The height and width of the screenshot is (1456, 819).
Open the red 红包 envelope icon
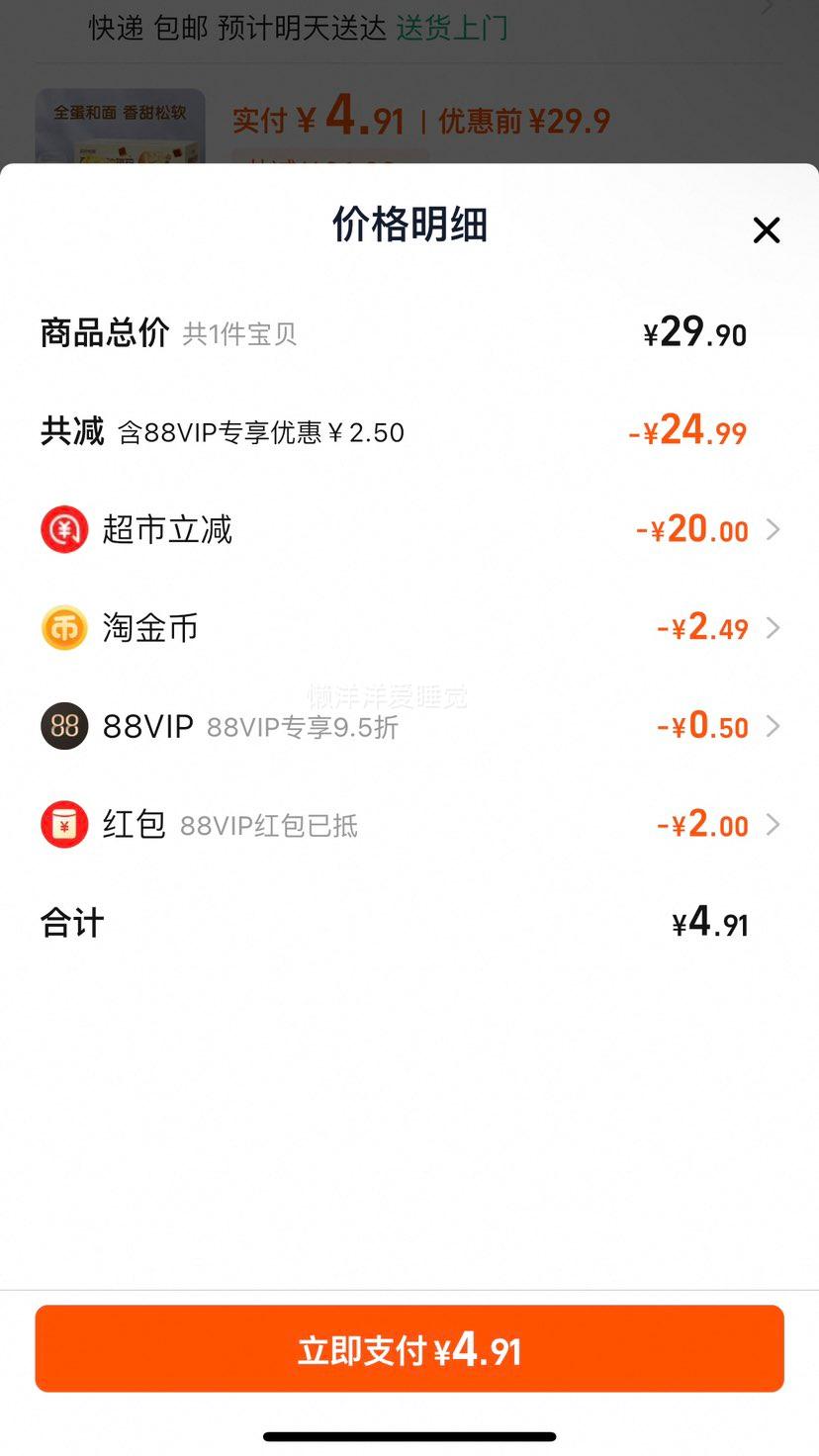click(63, 824)
